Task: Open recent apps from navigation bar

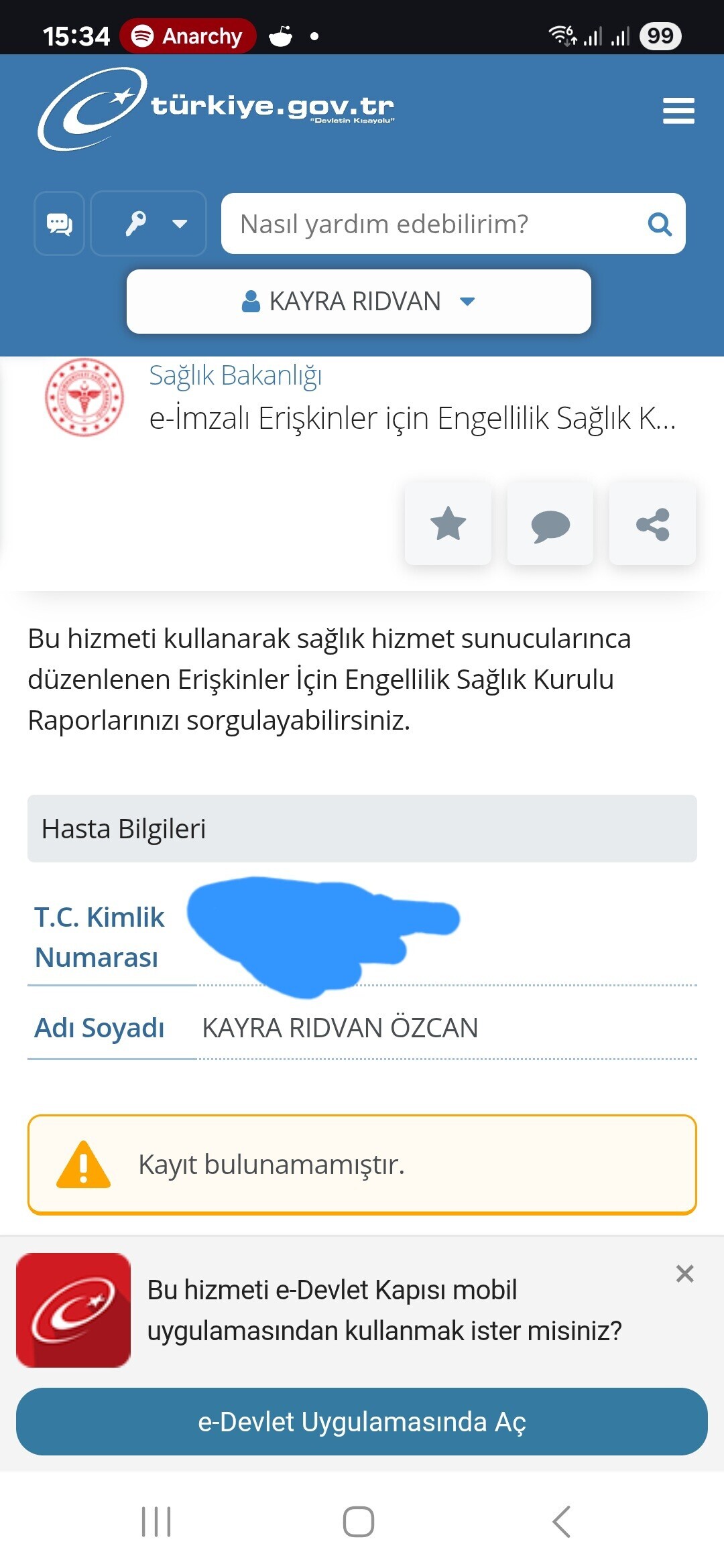Action: coord(156,1522)
